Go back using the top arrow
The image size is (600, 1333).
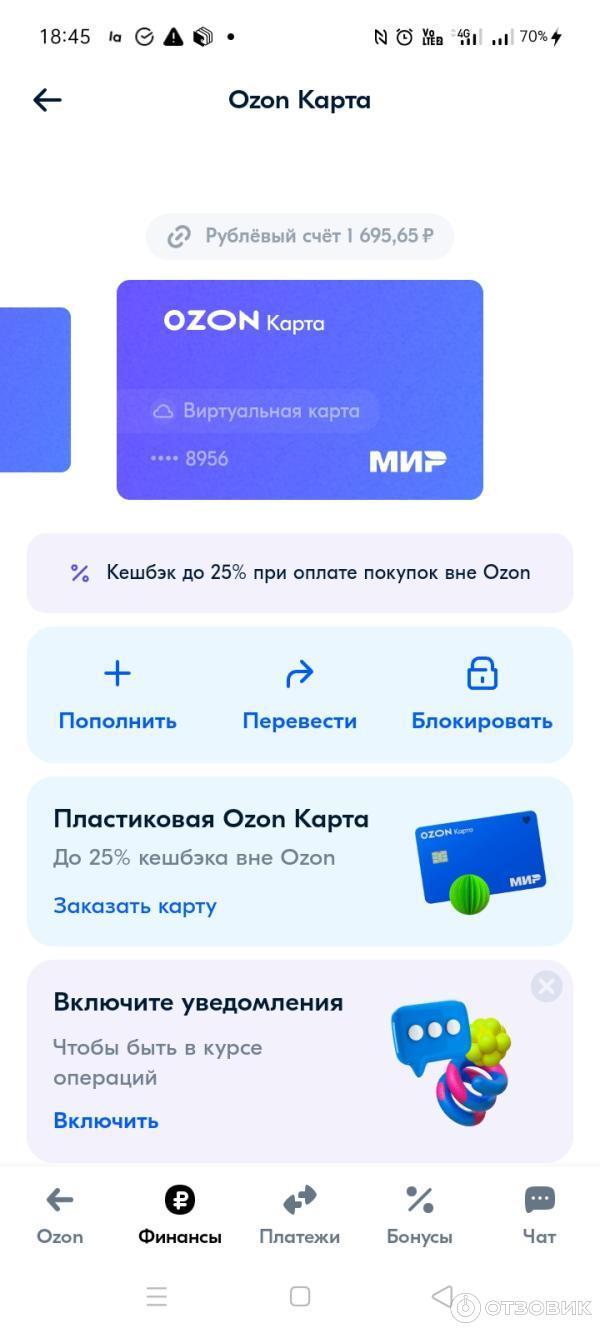pos(47,100)
